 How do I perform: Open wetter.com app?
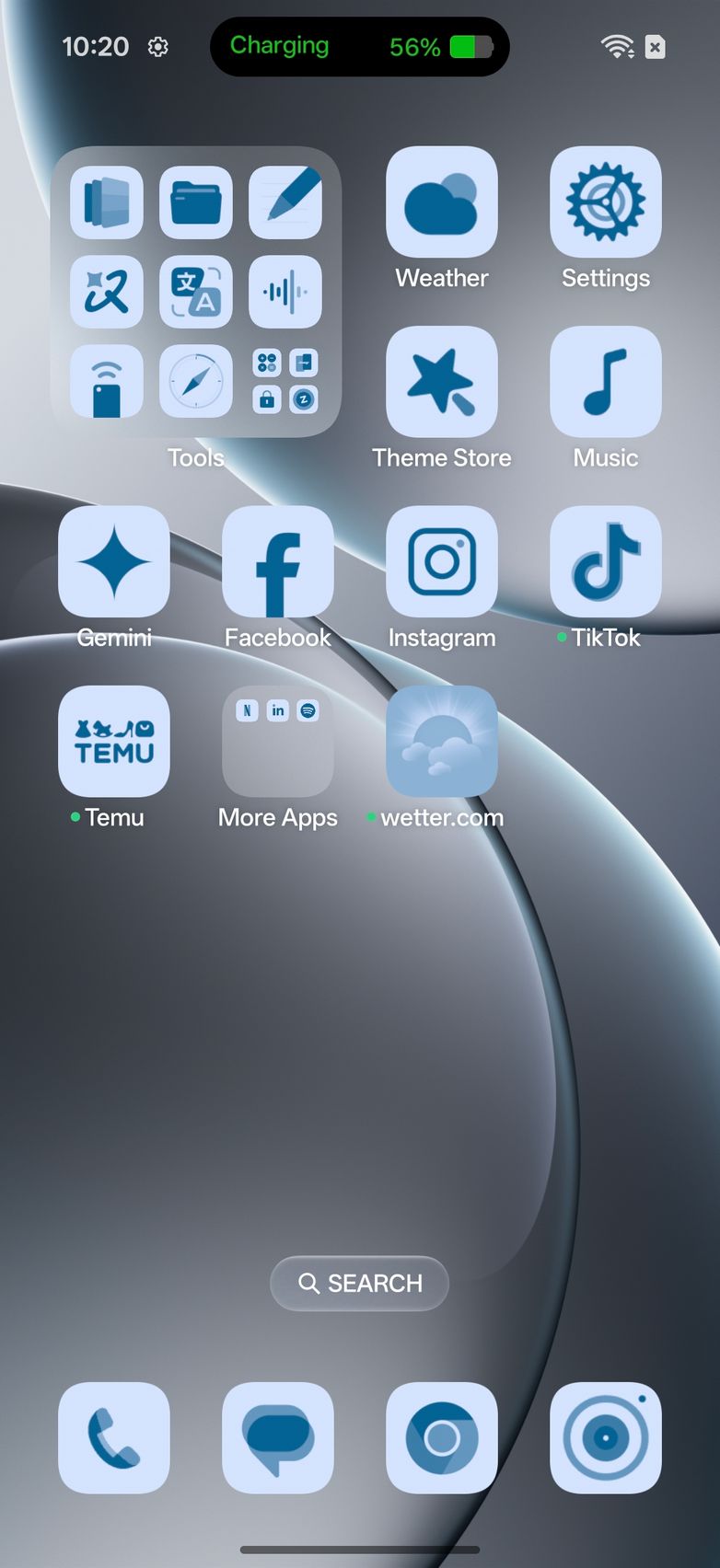click(x=442, y=741)
